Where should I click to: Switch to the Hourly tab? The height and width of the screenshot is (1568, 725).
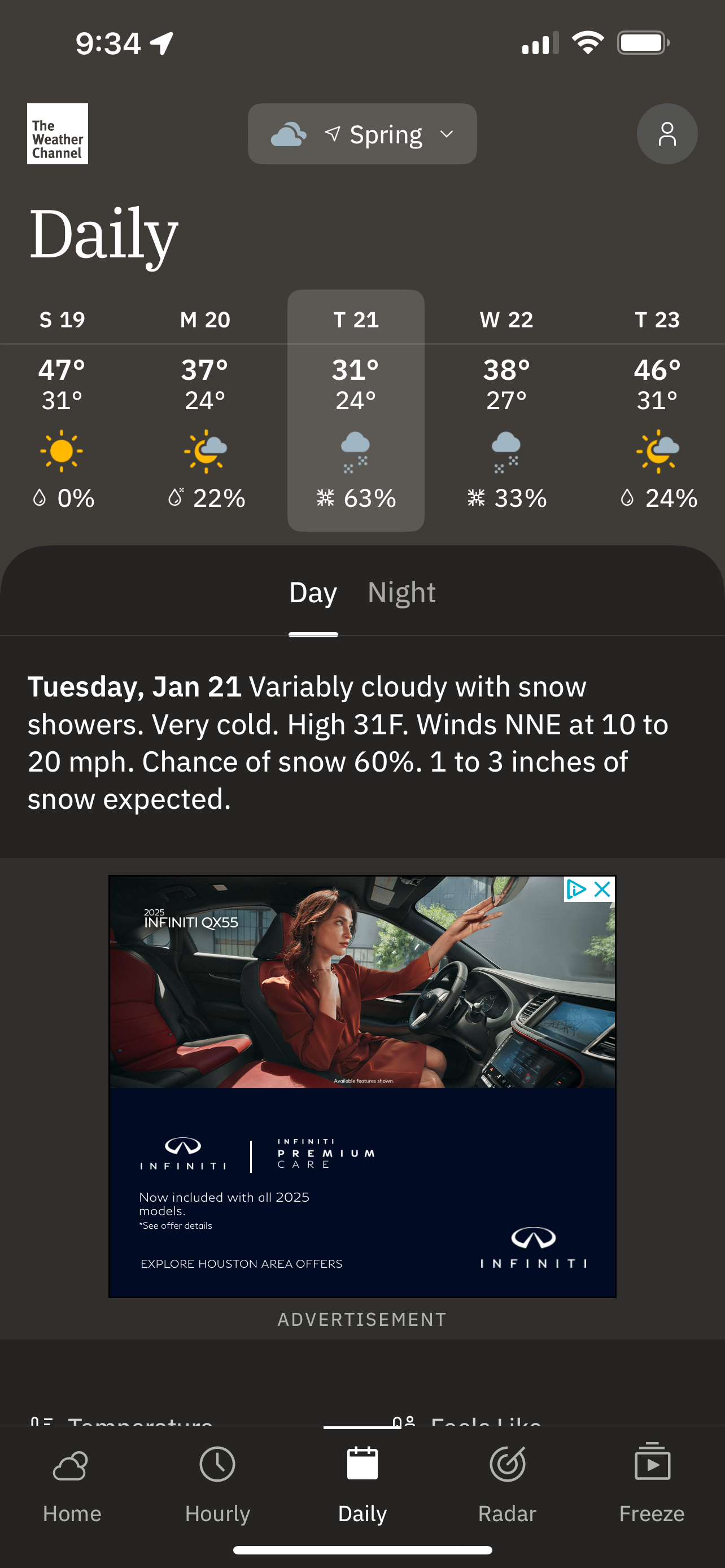pyautogui.click(x=217, y=1485)
